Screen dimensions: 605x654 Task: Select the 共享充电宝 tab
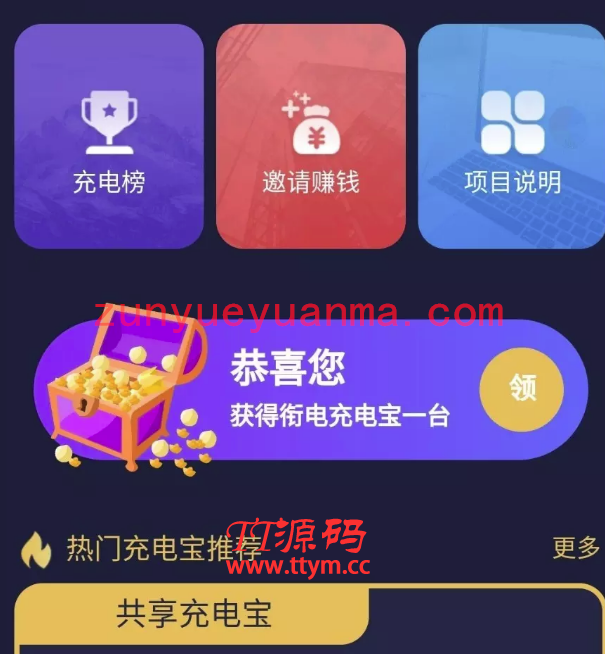(x=194, y=613)
